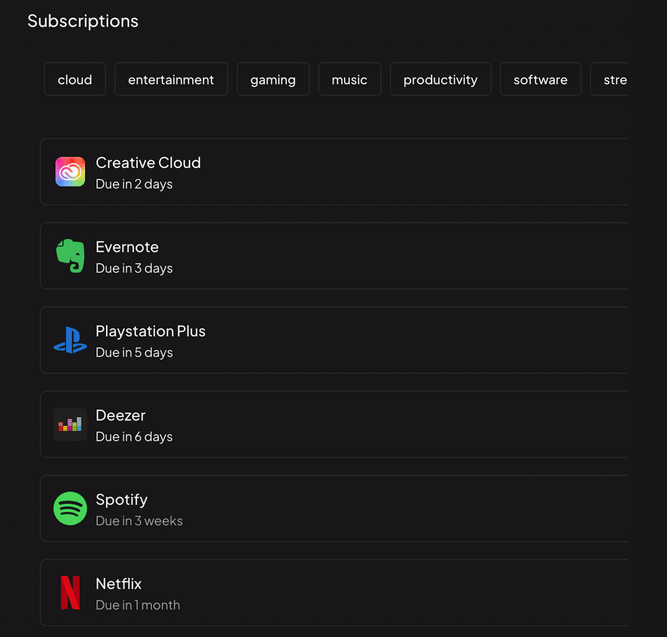Filter the list by software
Screen dimensions: 667x637
click(x=540, y=80)
